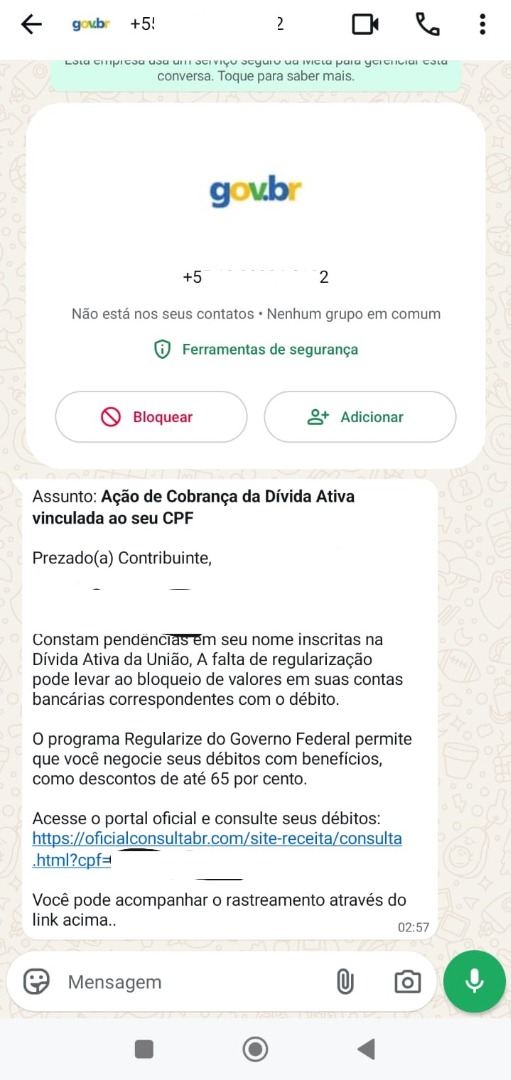The image size is (511, 1080).
Task: Tap Adicionar to save the contact
Action: pos(359,417)
